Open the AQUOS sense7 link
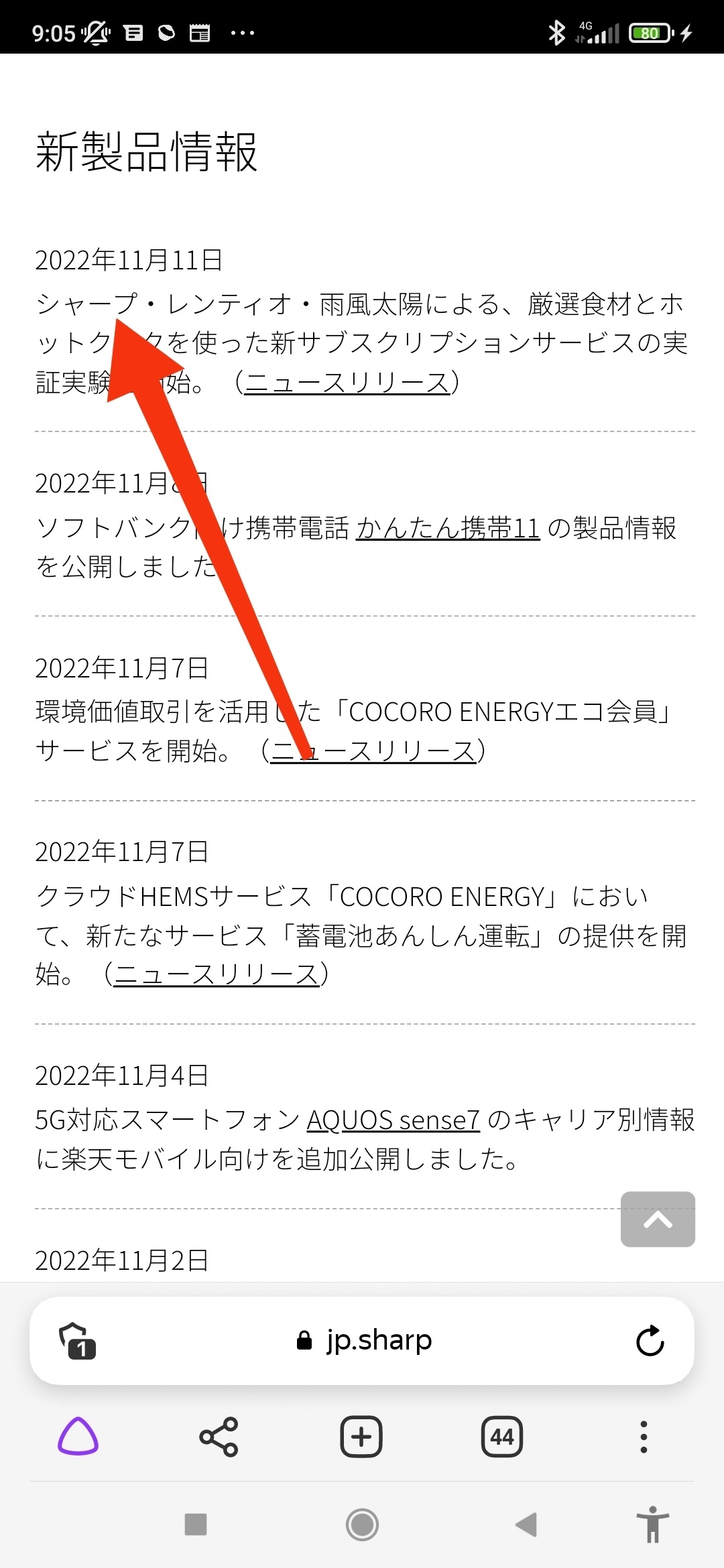The height and width of the screenshot is (1568, 724). 393,1120
